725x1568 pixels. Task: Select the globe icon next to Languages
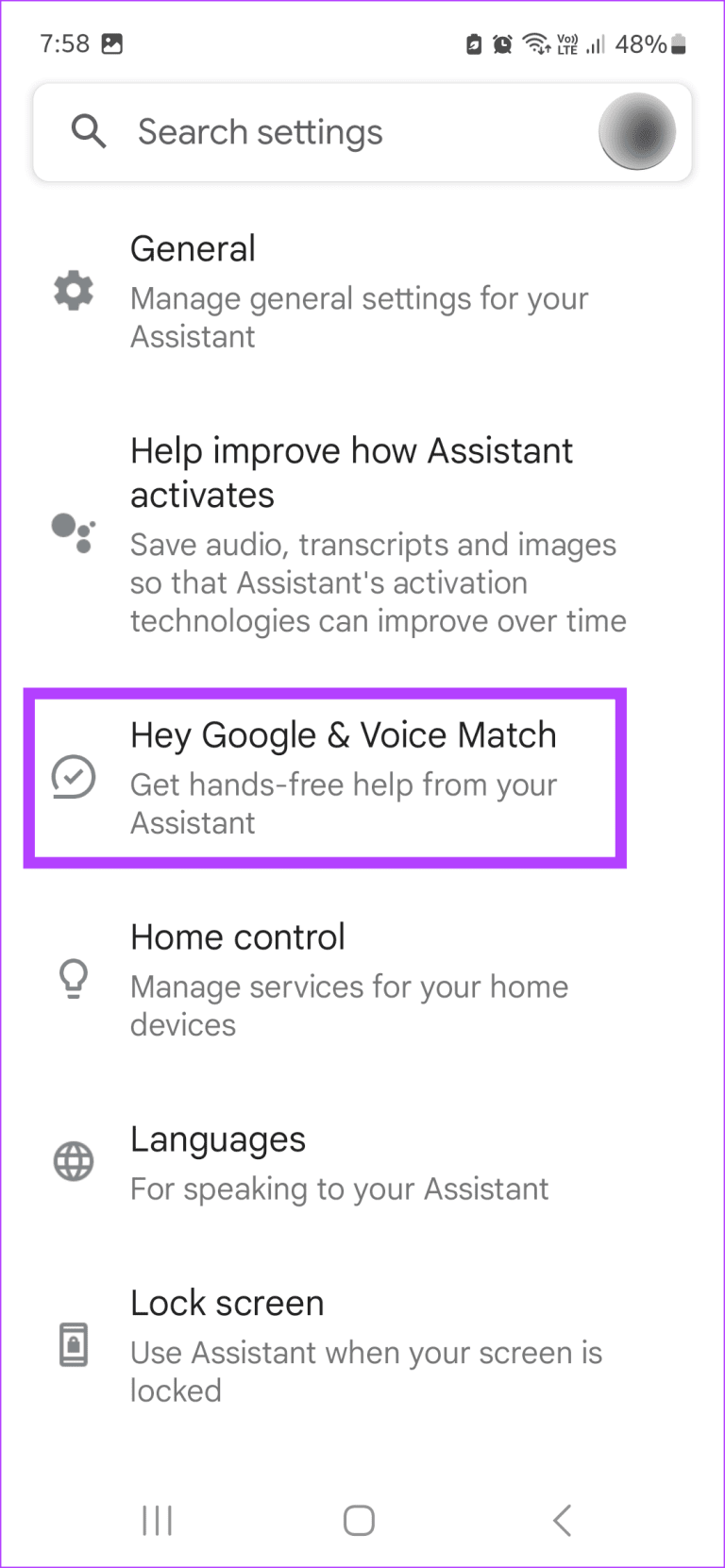click(75, 1161)
